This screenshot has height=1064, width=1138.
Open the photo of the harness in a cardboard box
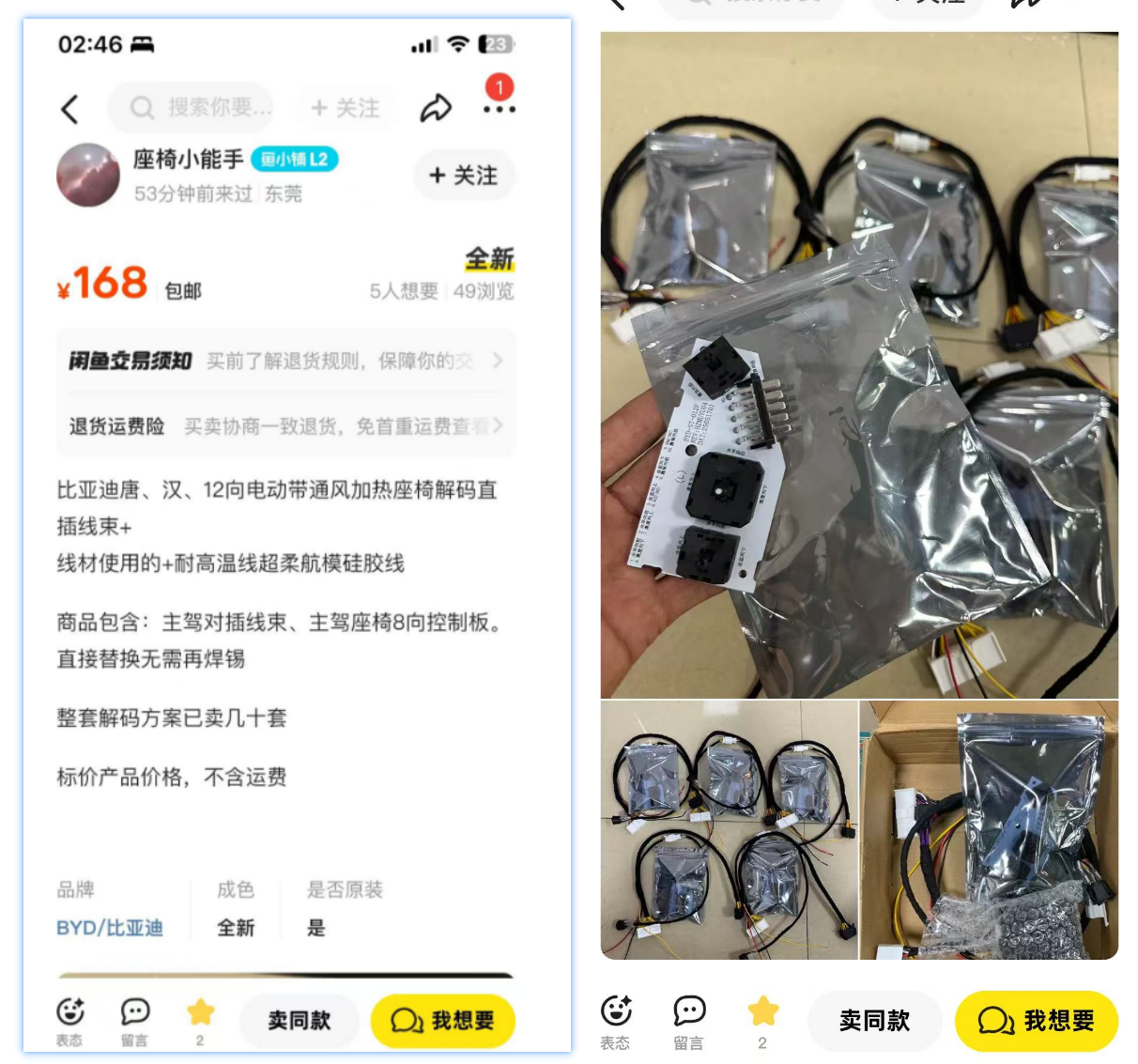coord(989,829)
